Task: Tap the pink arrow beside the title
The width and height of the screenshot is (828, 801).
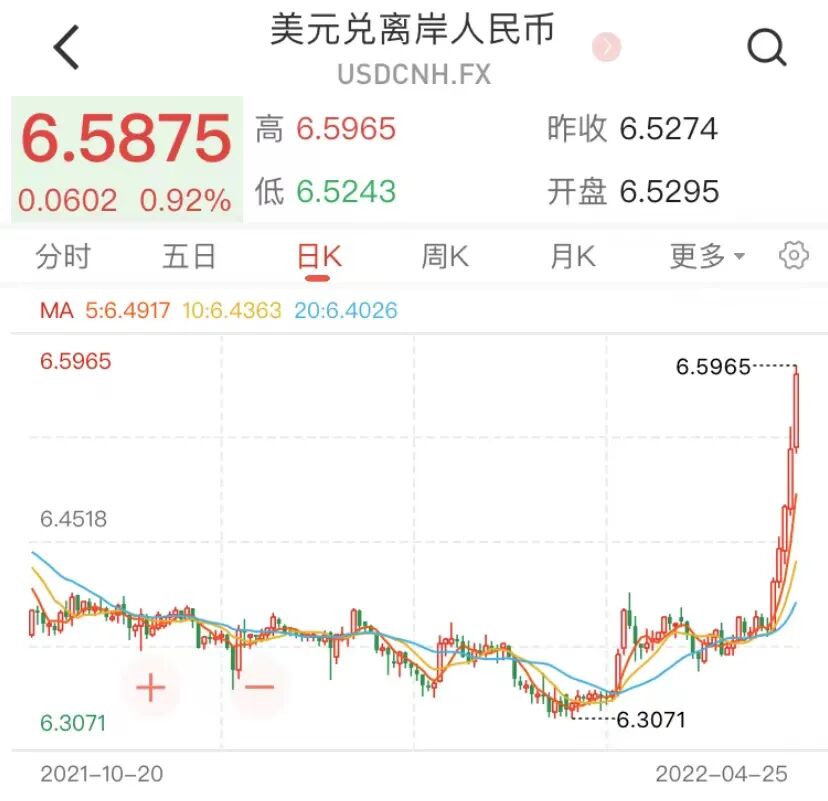Action: pos(606,47)
